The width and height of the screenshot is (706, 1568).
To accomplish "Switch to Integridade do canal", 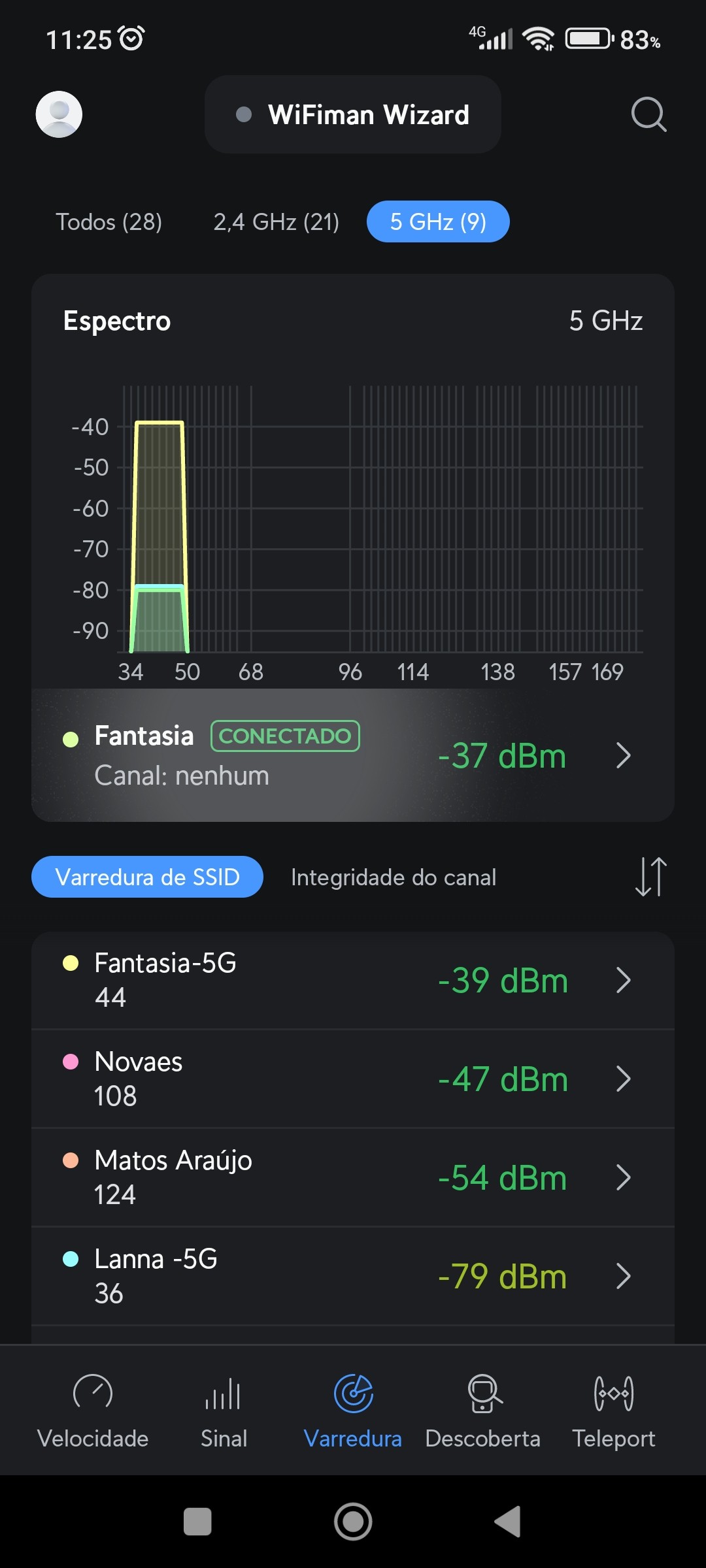I will tap(394, 877).
